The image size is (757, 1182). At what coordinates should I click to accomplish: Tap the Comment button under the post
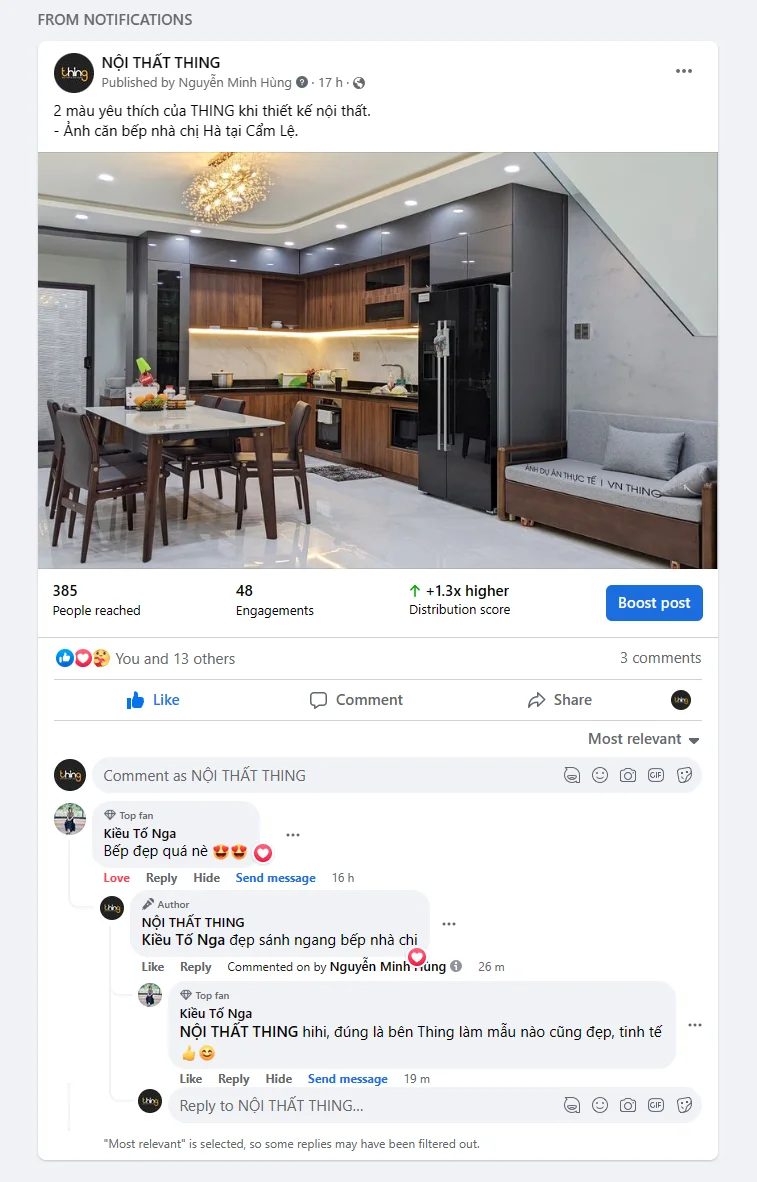point(356,700)
